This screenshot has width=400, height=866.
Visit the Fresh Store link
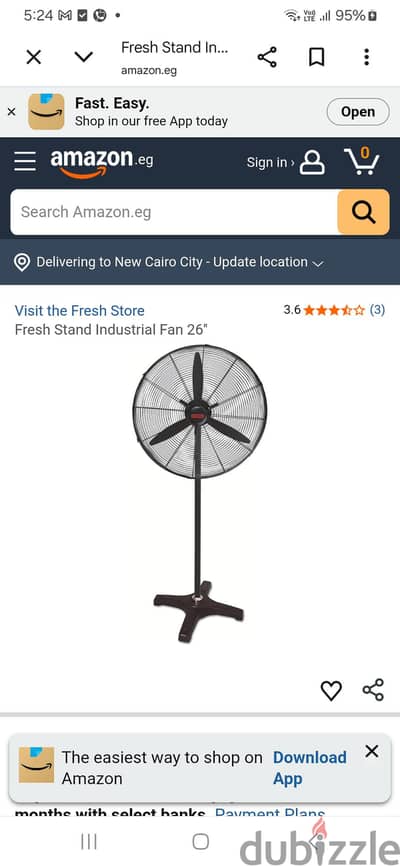pyautogui.click(x=80, y=310)
